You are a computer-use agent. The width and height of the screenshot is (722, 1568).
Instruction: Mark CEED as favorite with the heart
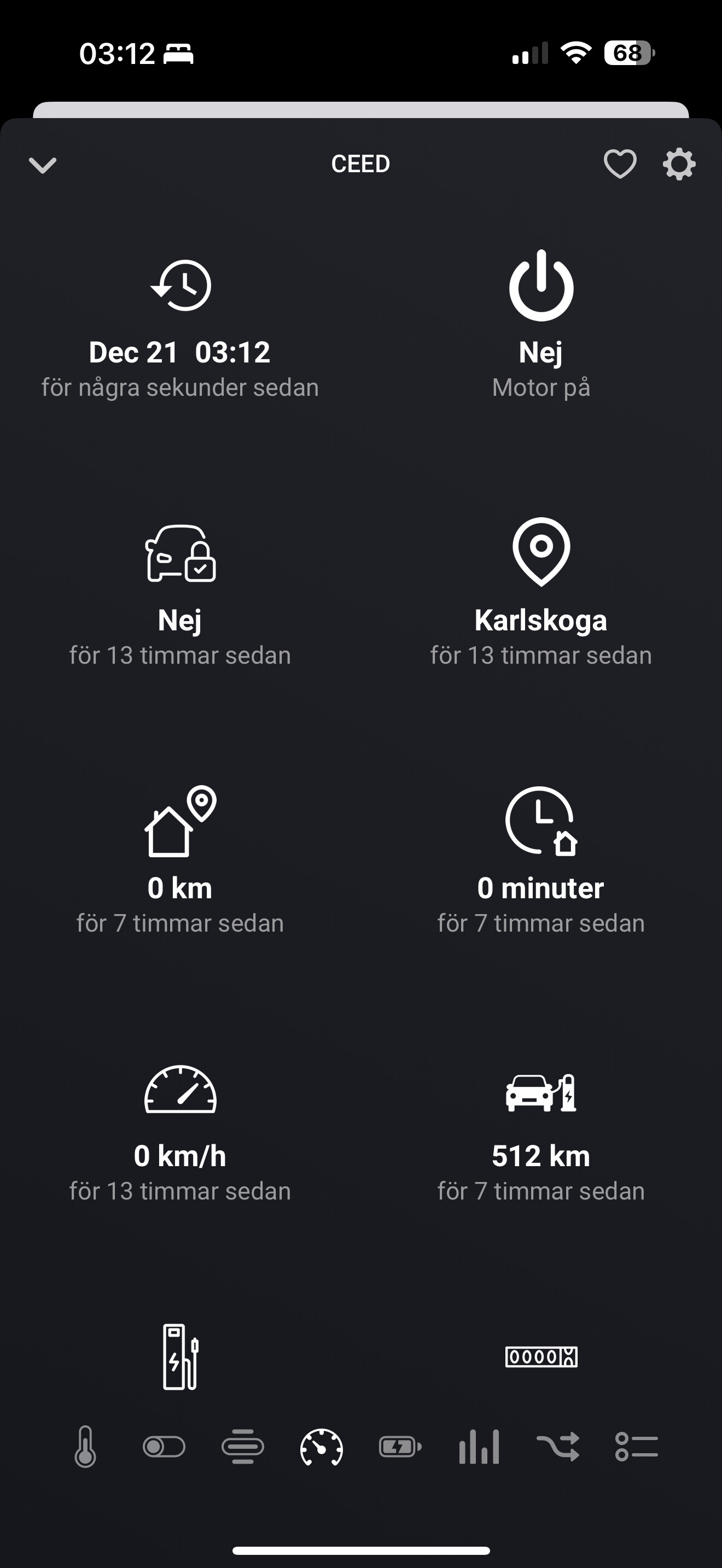point(620,163)
